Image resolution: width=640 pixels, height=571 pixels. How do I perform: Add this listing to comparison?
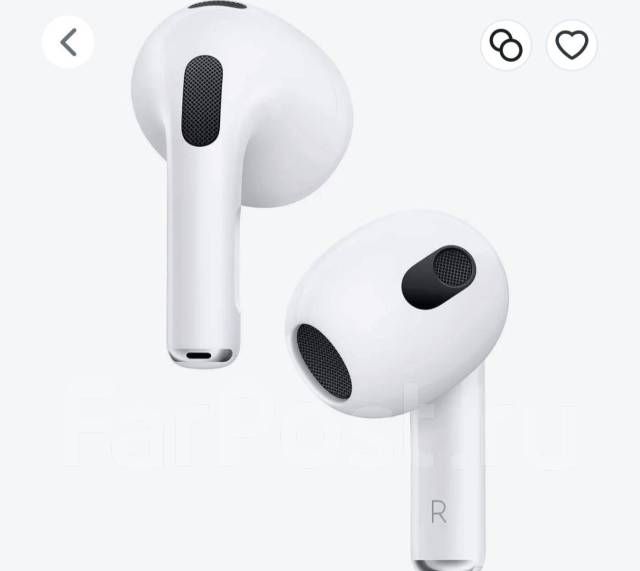coord(506,45)
